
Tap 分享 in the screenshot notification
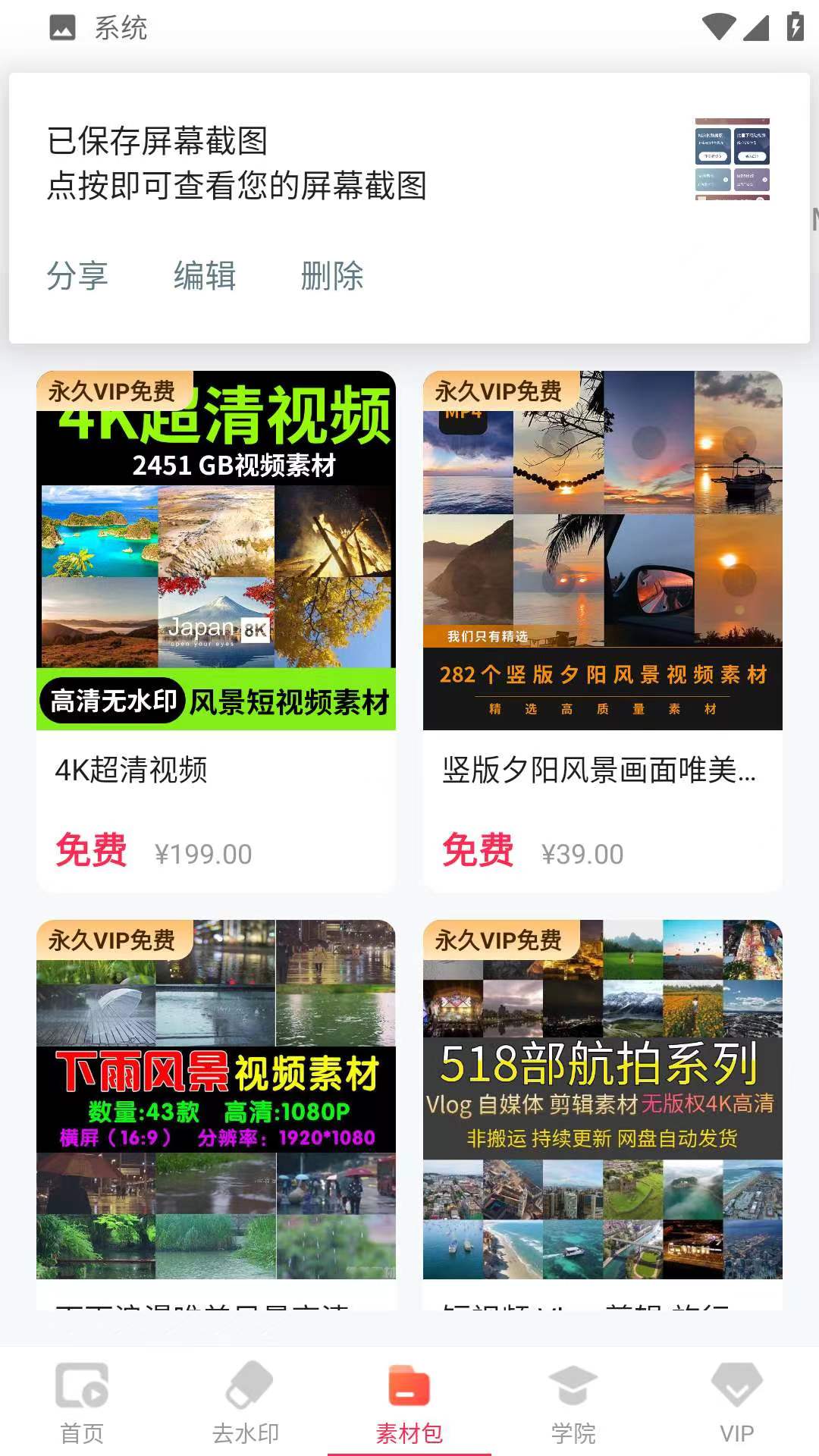coord(77,275)
